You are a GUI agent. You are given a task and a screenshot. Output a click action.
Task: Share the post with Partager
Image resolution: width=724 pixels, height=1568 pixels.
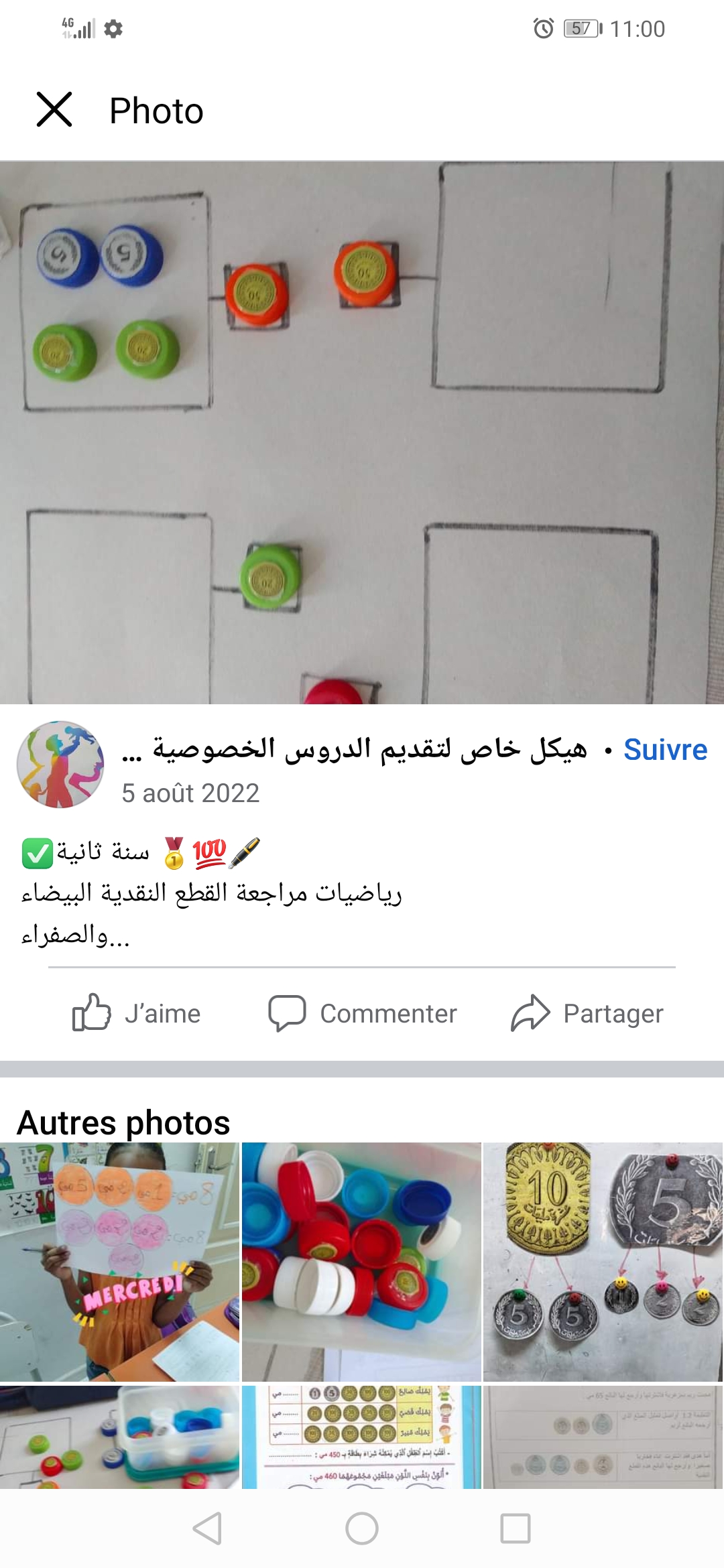click(587, 1013)
